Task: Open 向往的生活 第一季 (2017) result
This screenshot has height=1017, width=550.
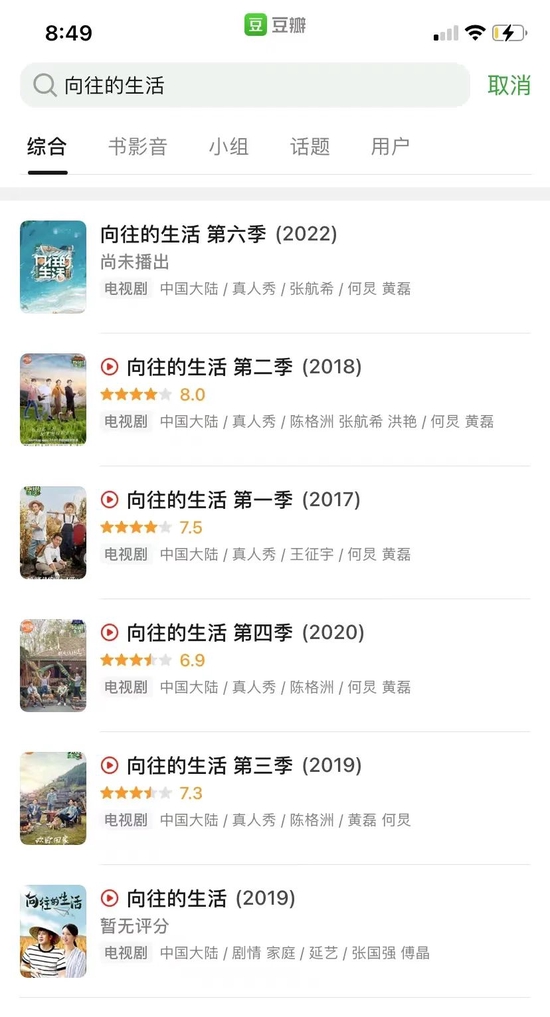Action: 275,532
